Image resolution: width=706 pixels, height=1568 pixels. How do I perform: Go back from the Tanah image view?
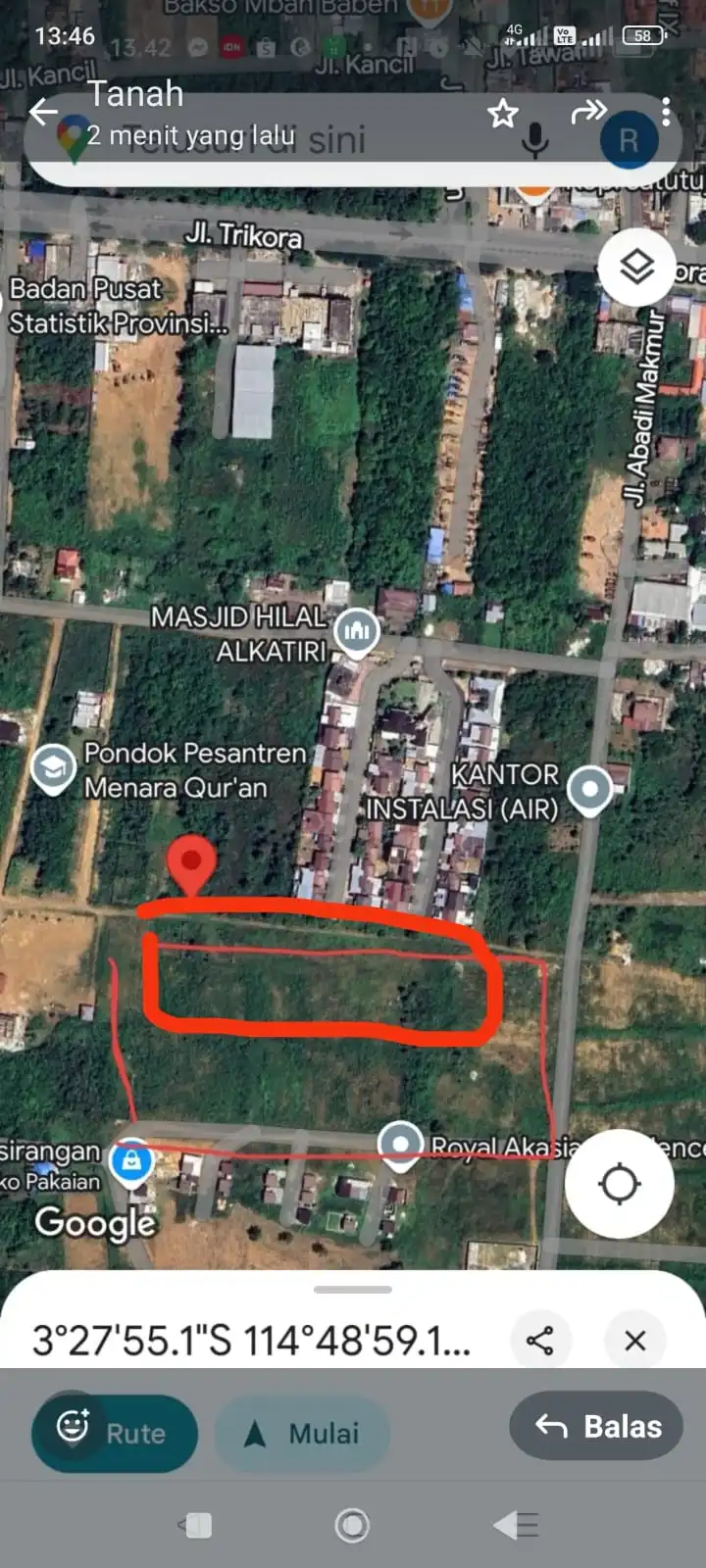tap(43, 113)
